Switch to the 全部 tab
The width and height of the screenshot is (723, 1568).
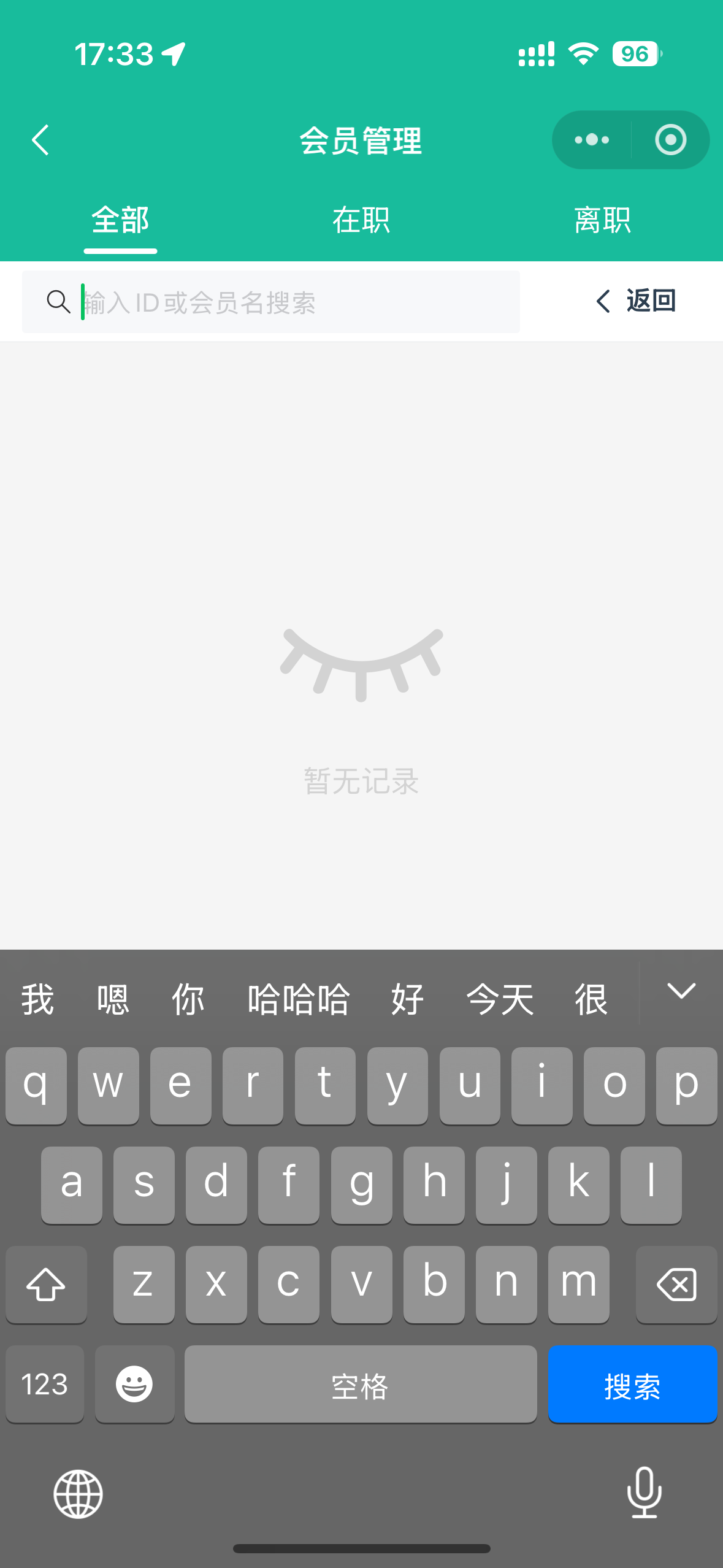(x=120, y=221)
